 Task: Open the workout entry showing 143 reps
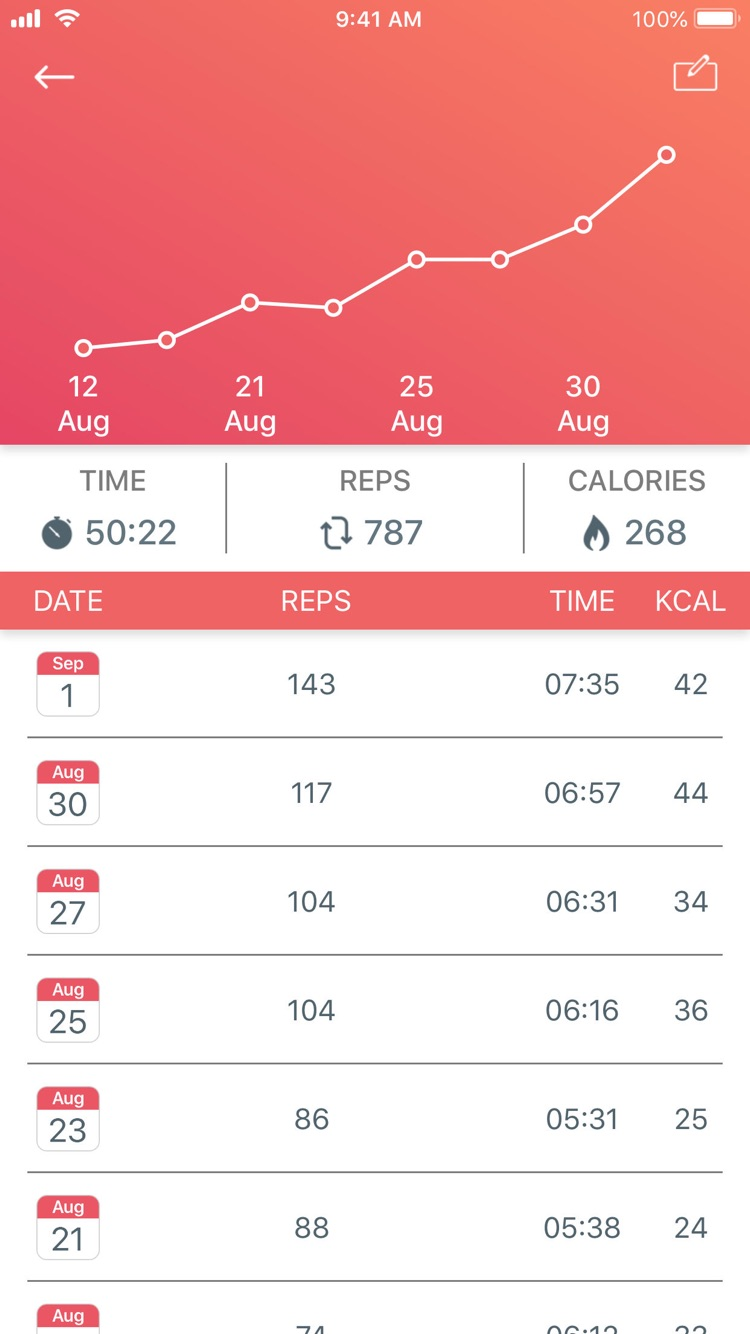[x=375, y=684]
